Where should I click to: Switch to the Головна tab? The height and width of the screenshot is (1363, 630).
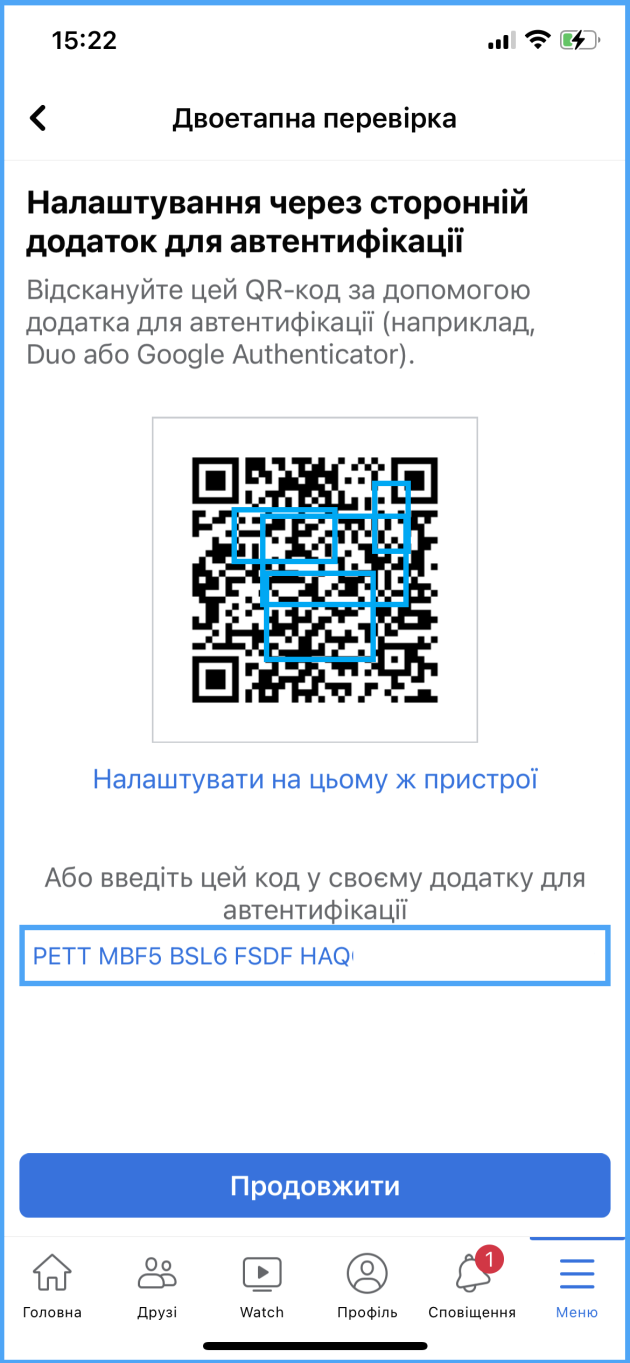click(52, 1286)
